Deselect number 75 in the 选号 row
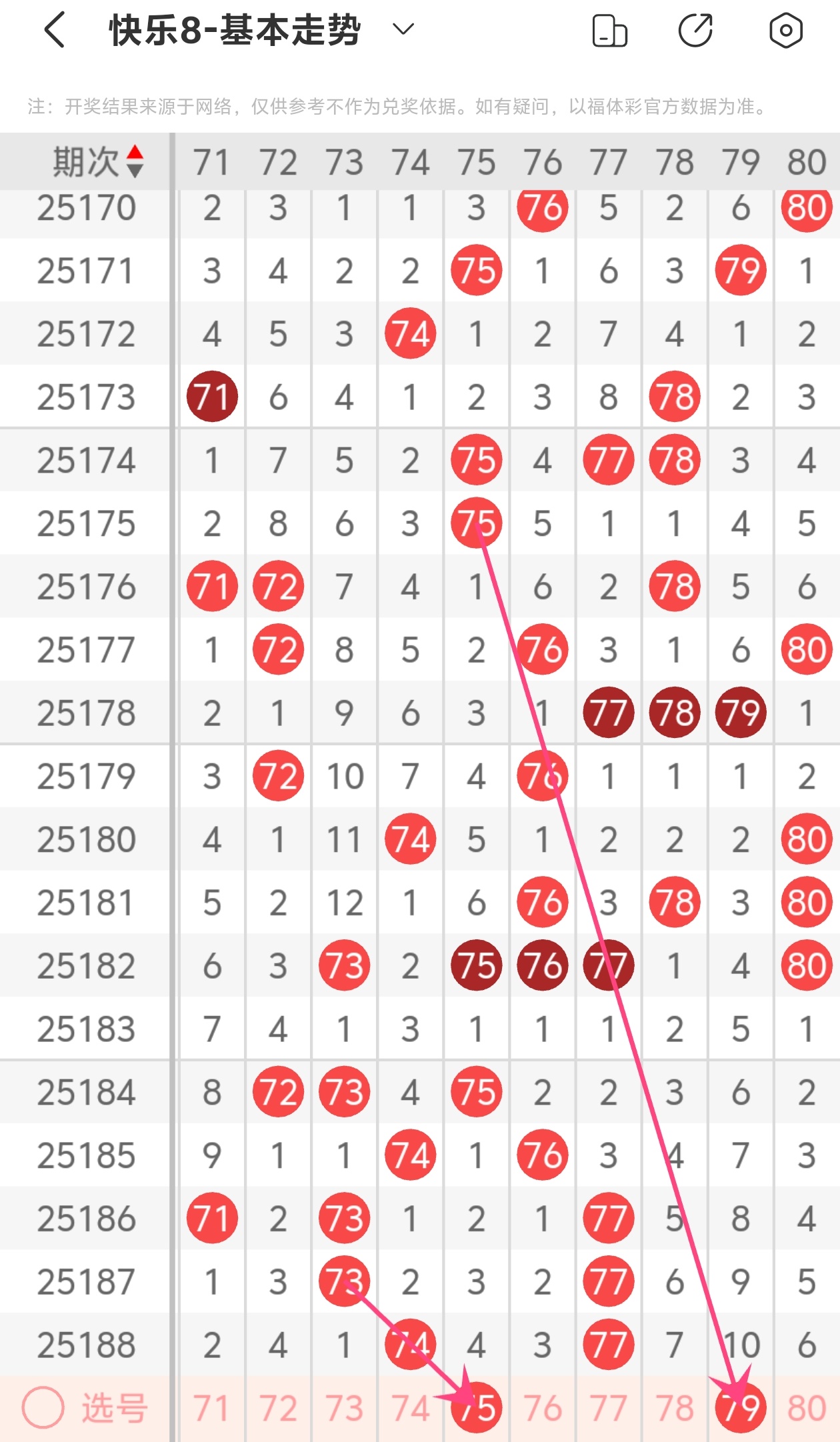This screenshot has width=840, height=1442. [476, 1408]
